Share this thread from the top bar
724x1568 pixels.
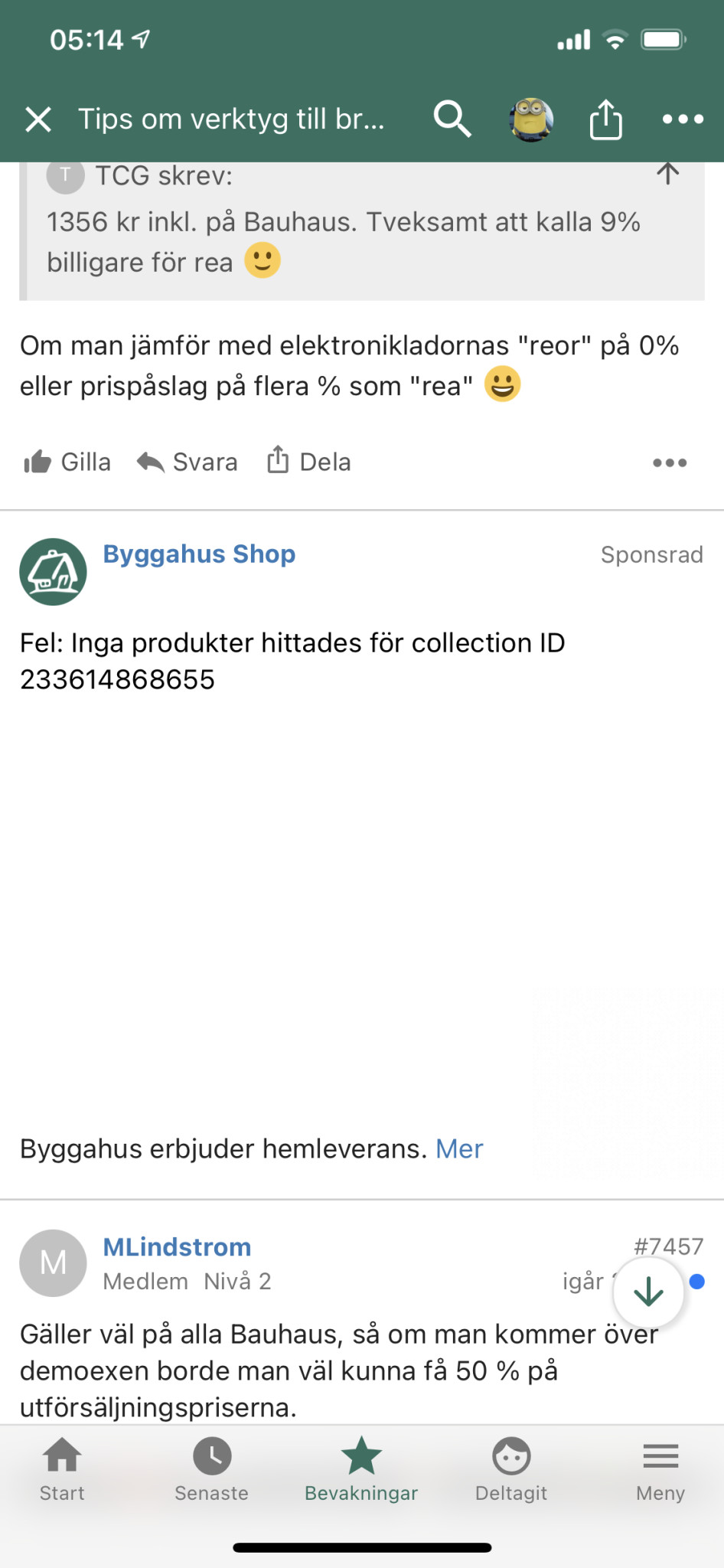605,119
